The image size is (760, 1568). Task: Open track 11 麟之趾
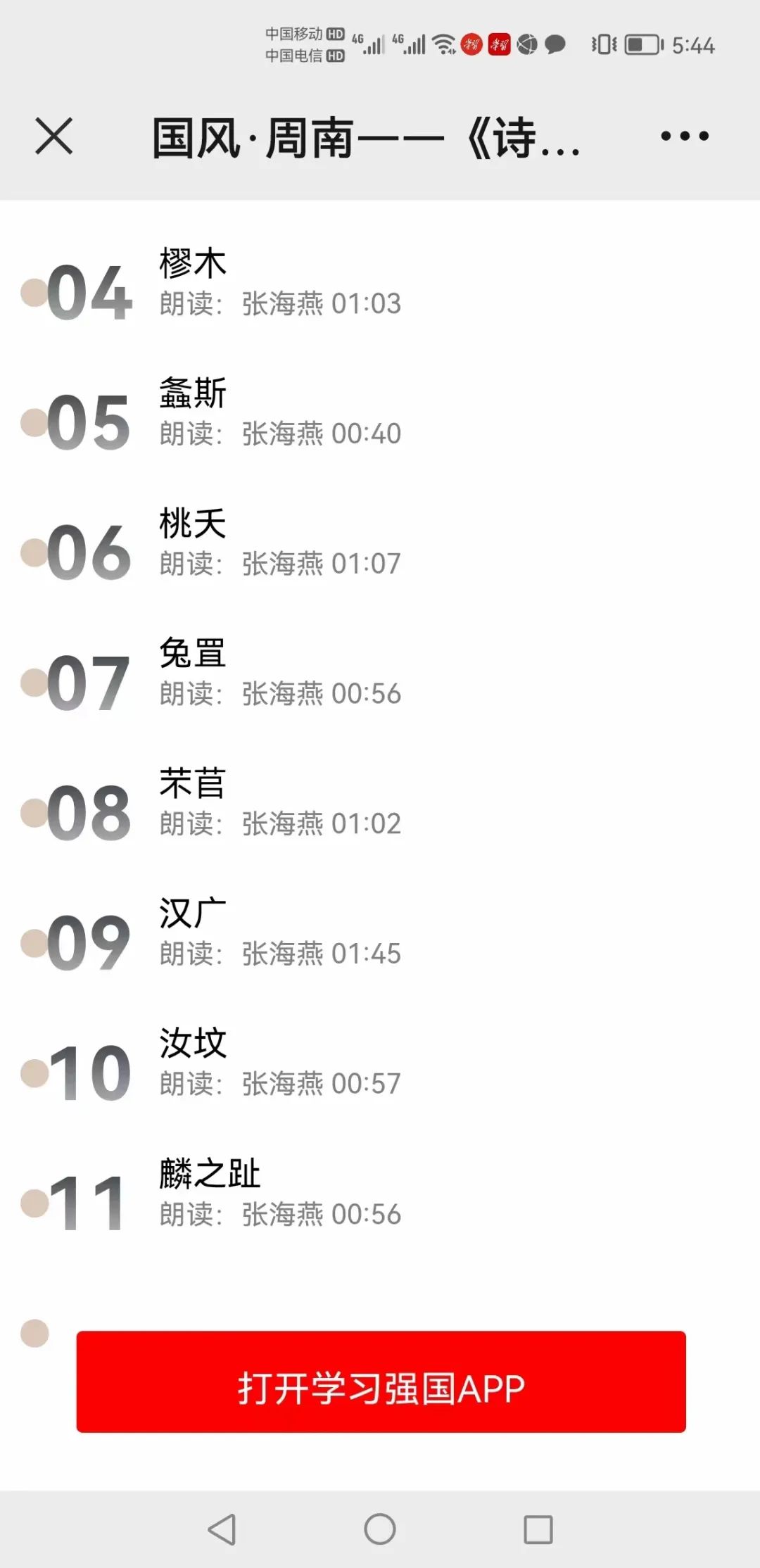point(280,1194)
